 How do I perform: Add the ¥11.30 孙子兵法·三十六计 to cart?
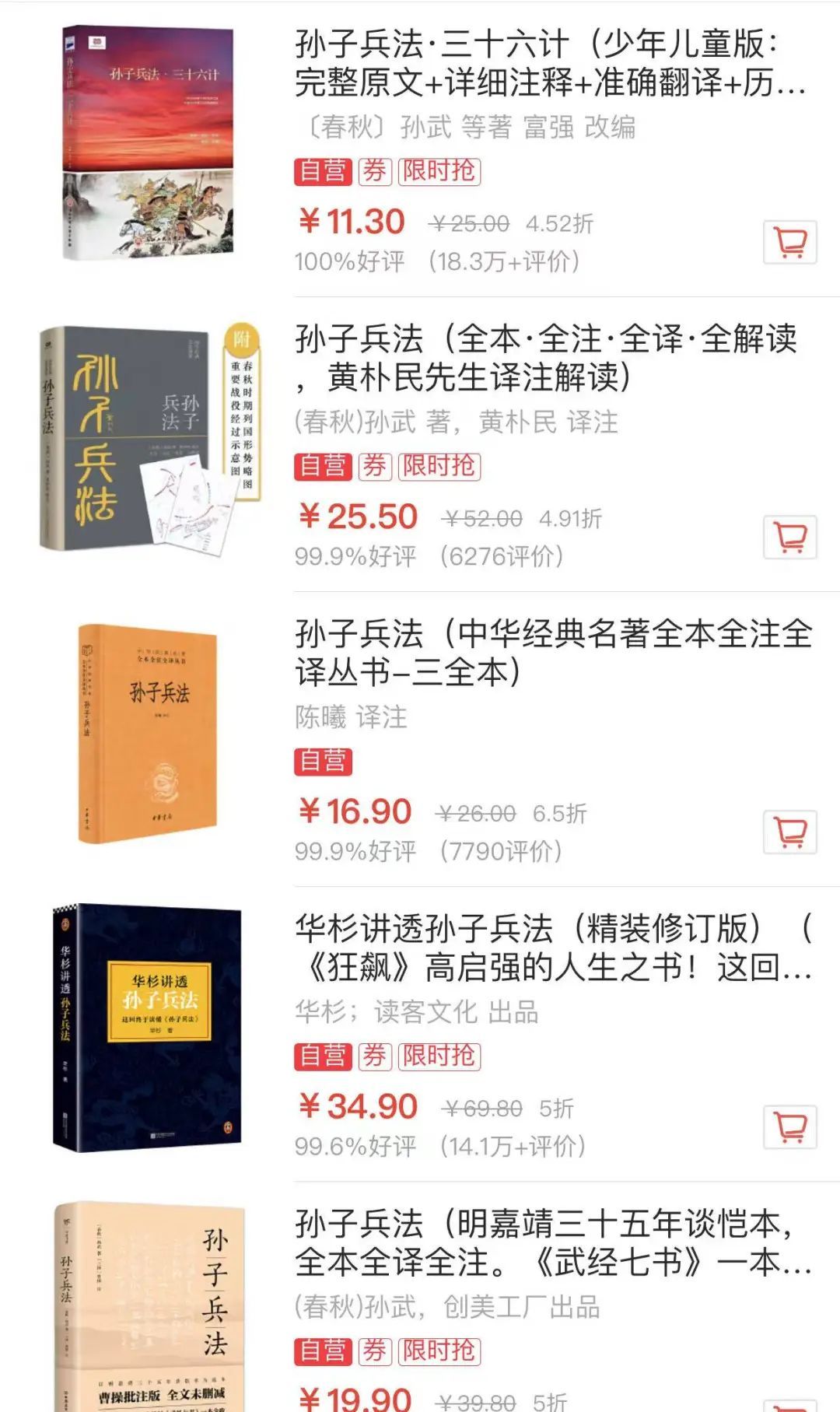pos(790,242)
